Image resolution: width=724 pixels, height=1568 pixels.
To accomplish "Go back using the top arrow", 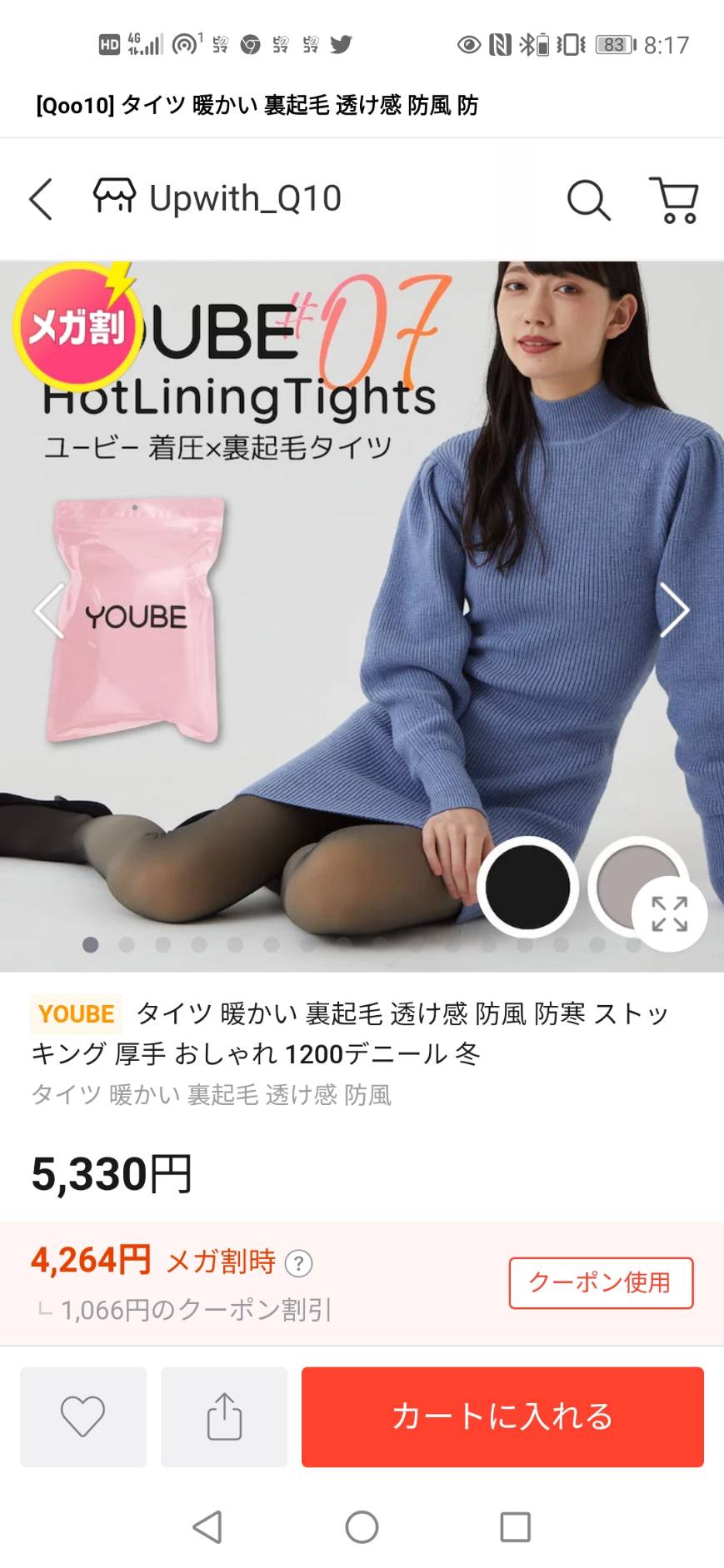I will [x=41, y=199].
